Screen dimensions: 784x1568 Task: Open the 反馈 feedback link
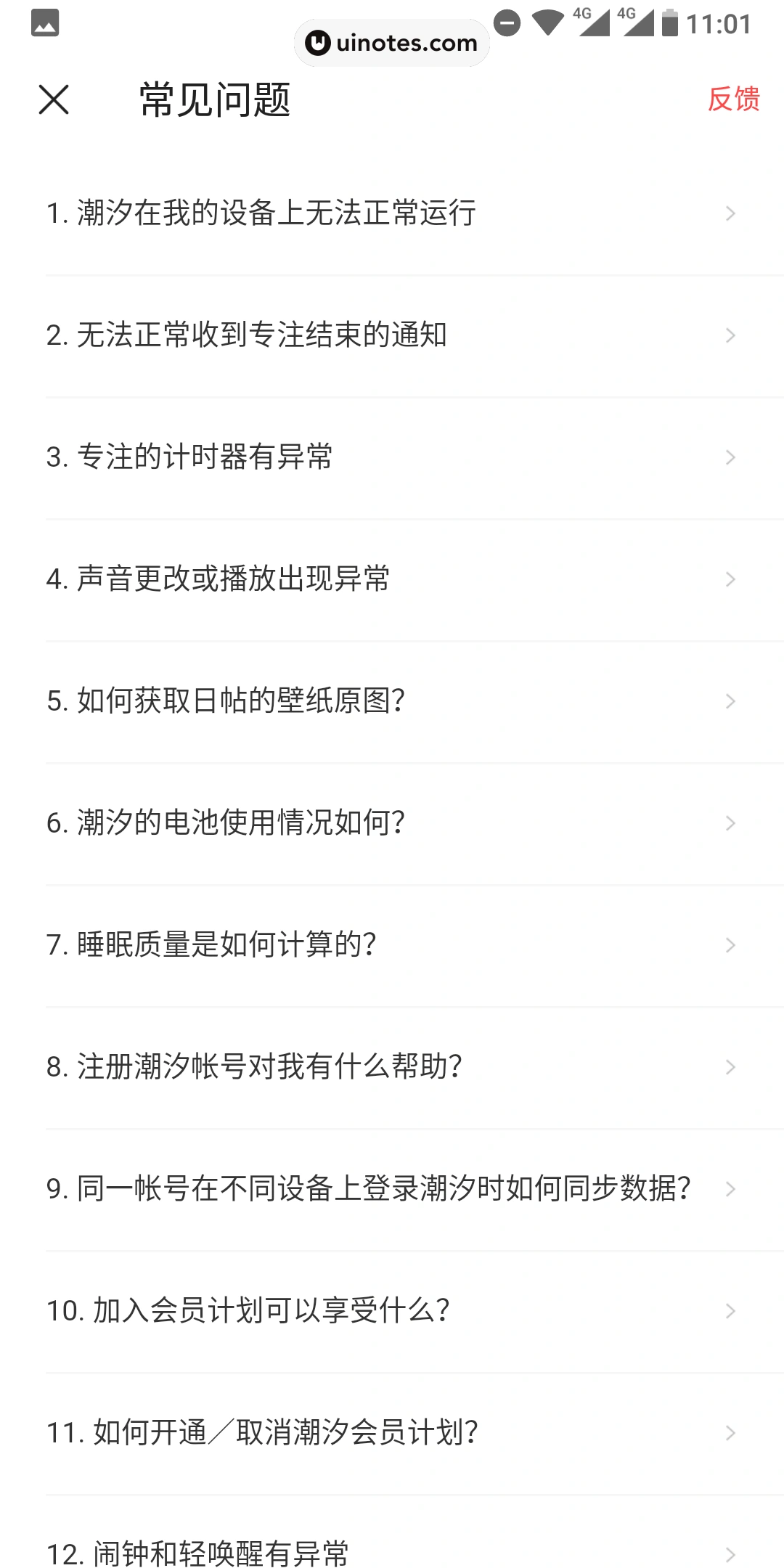pyautogui.click(x=734, y=100)
